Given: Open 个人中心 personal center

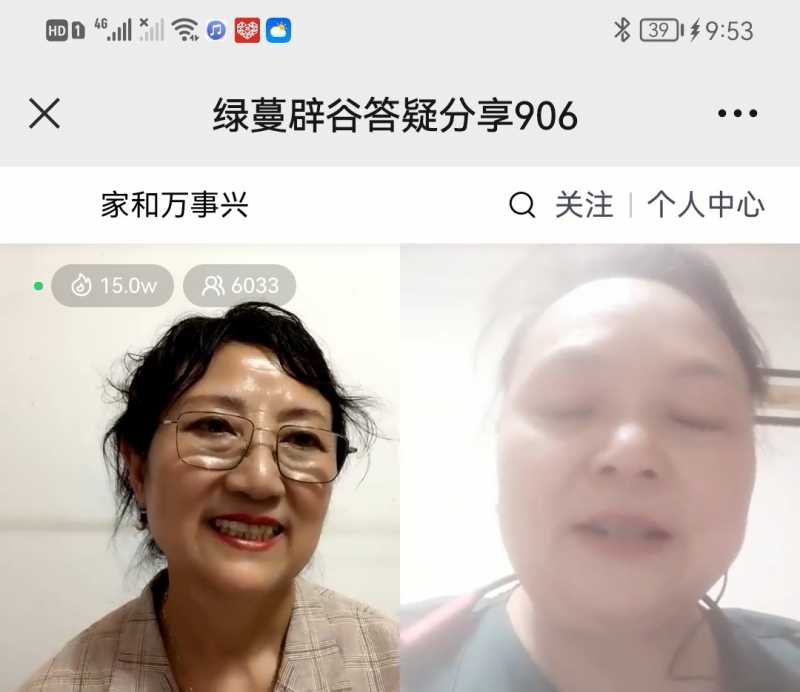Looking at the screenshot, I should tap(705, 206).
